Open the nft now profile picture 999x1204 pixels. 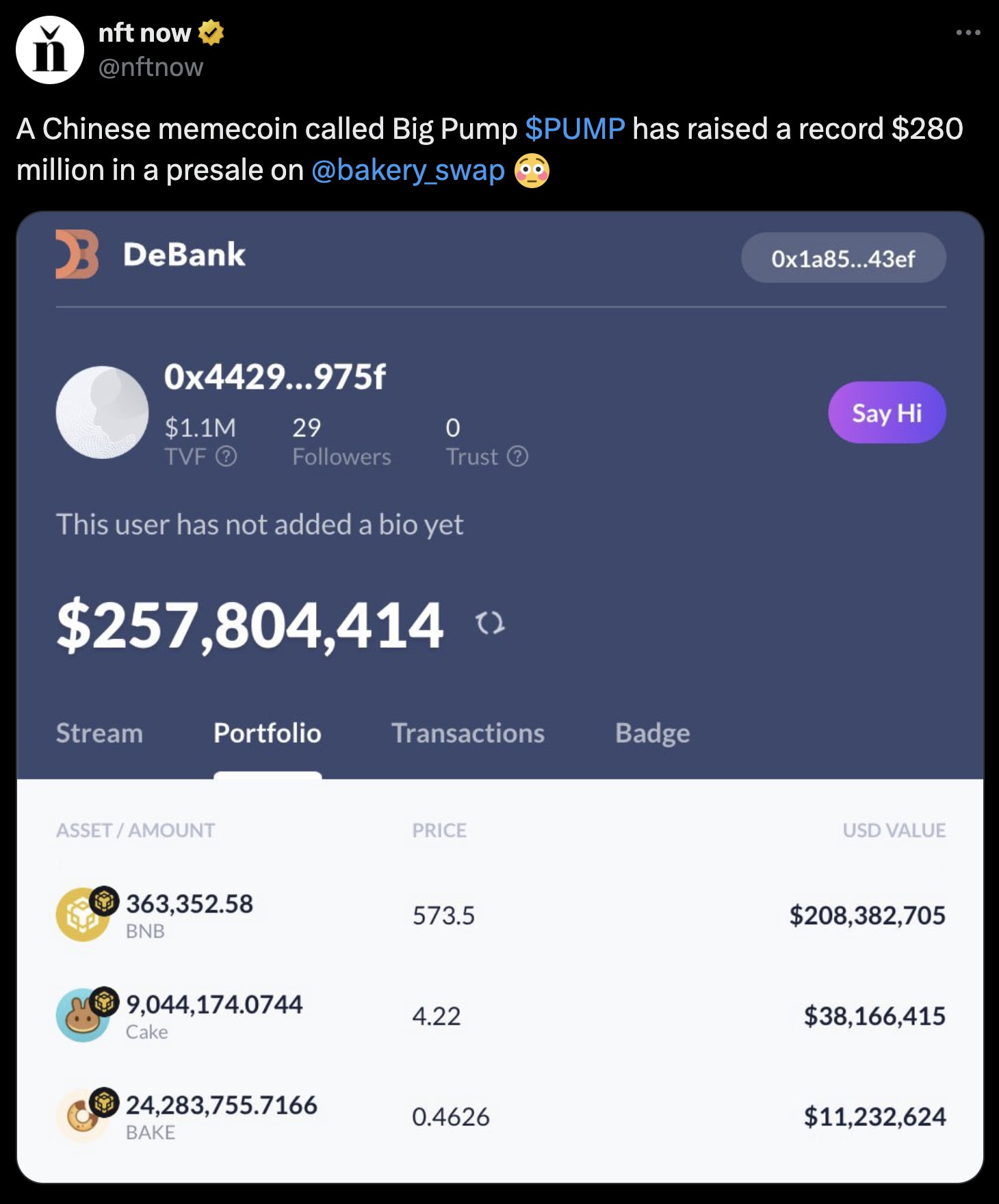[50, 50]
